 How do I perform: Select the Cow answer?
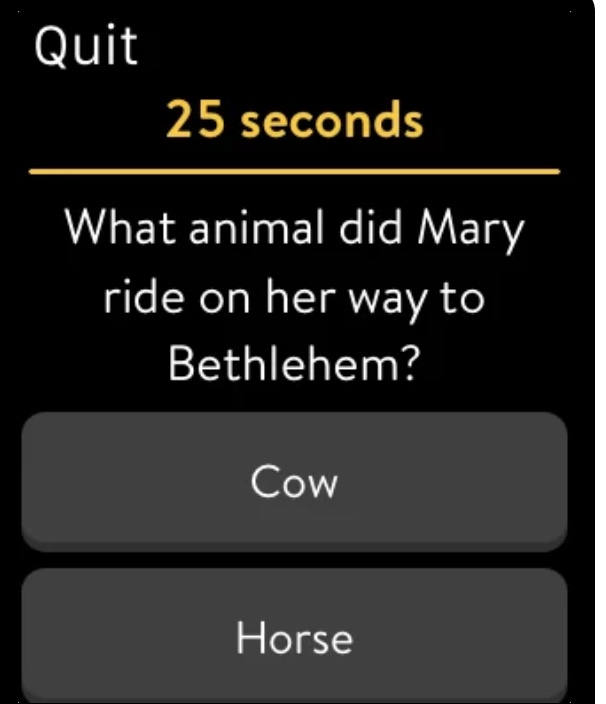294,482
